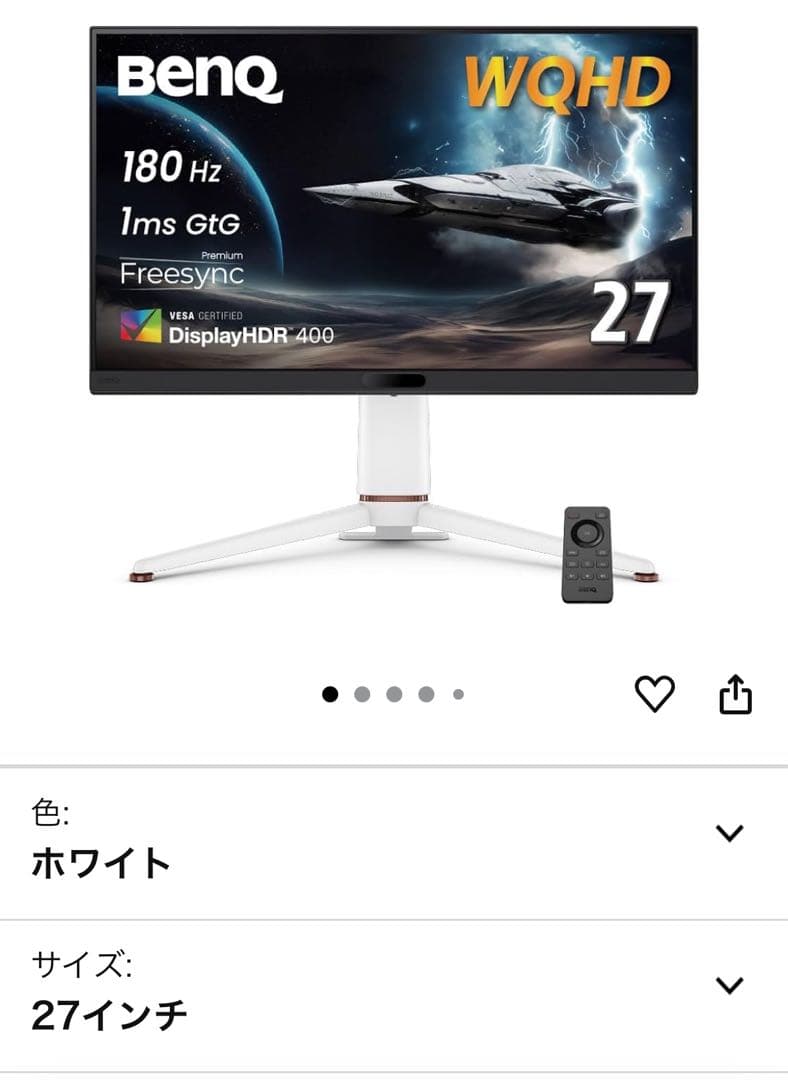The height and width of the screenshot is (1080, 788).
Task: Select the third image carousel dot
Action: click(x=394, y=691)
